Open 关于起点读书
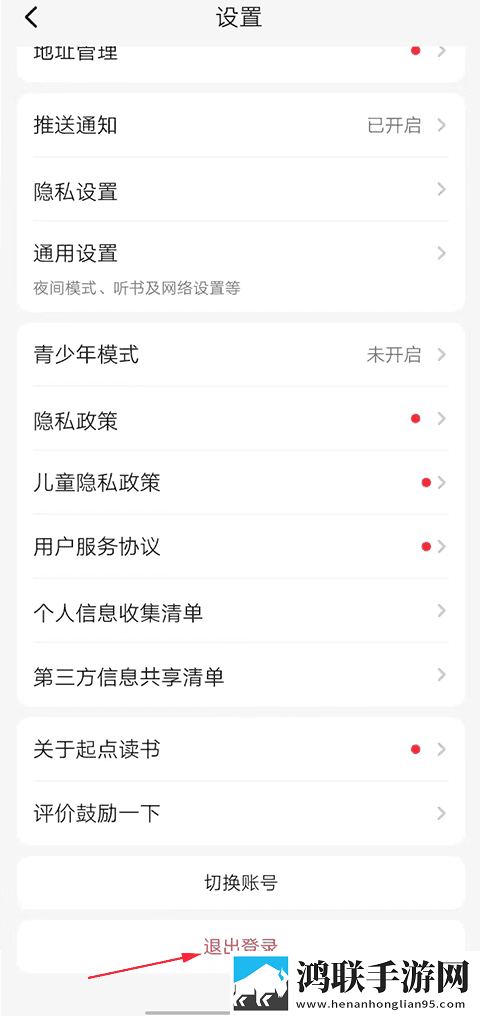The height and width of the screenshot is (1016, 480). pos(240,749)
